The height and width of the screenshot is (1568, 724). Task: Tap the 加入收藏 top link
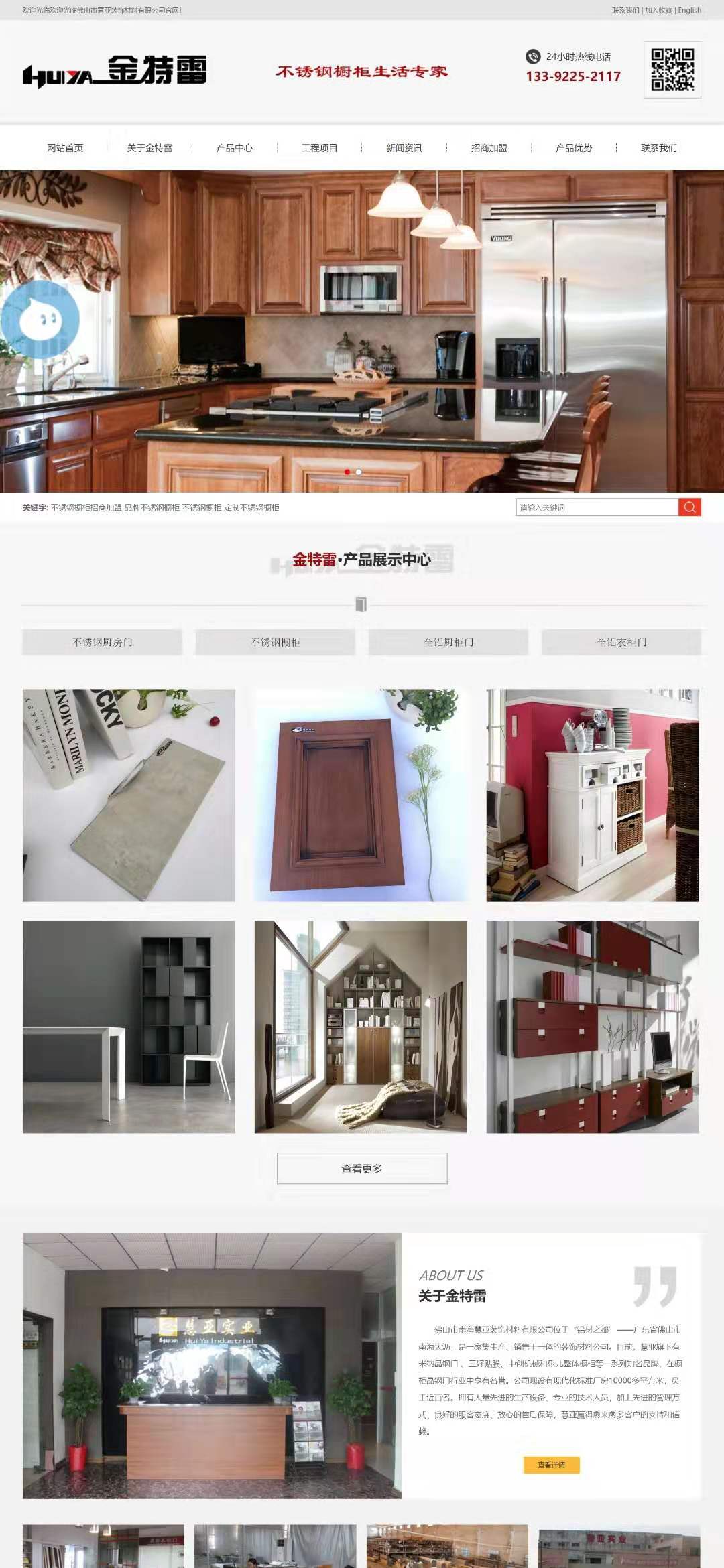point(658,10)
